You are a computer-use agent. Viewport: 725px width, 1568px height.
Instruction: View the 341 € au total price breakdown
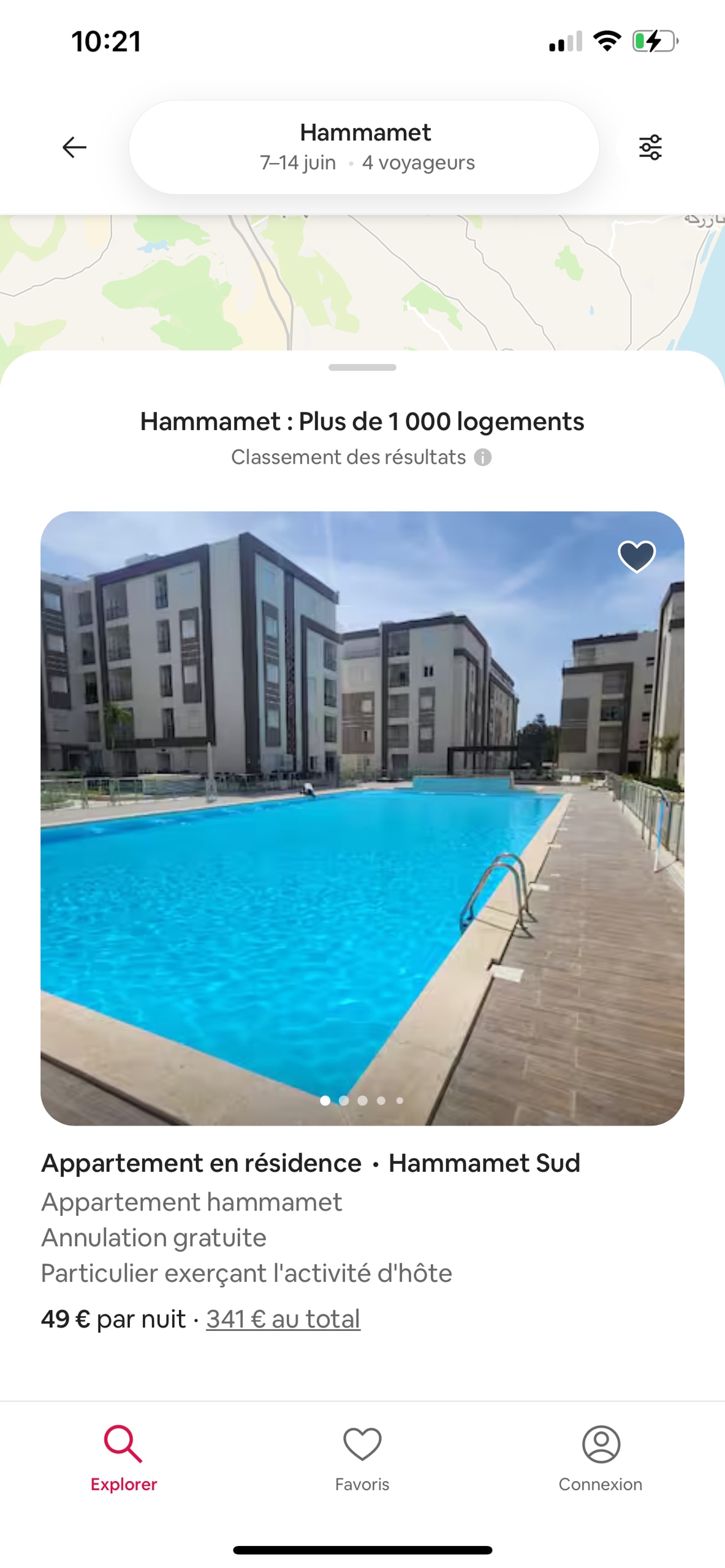coord(283,1319)
